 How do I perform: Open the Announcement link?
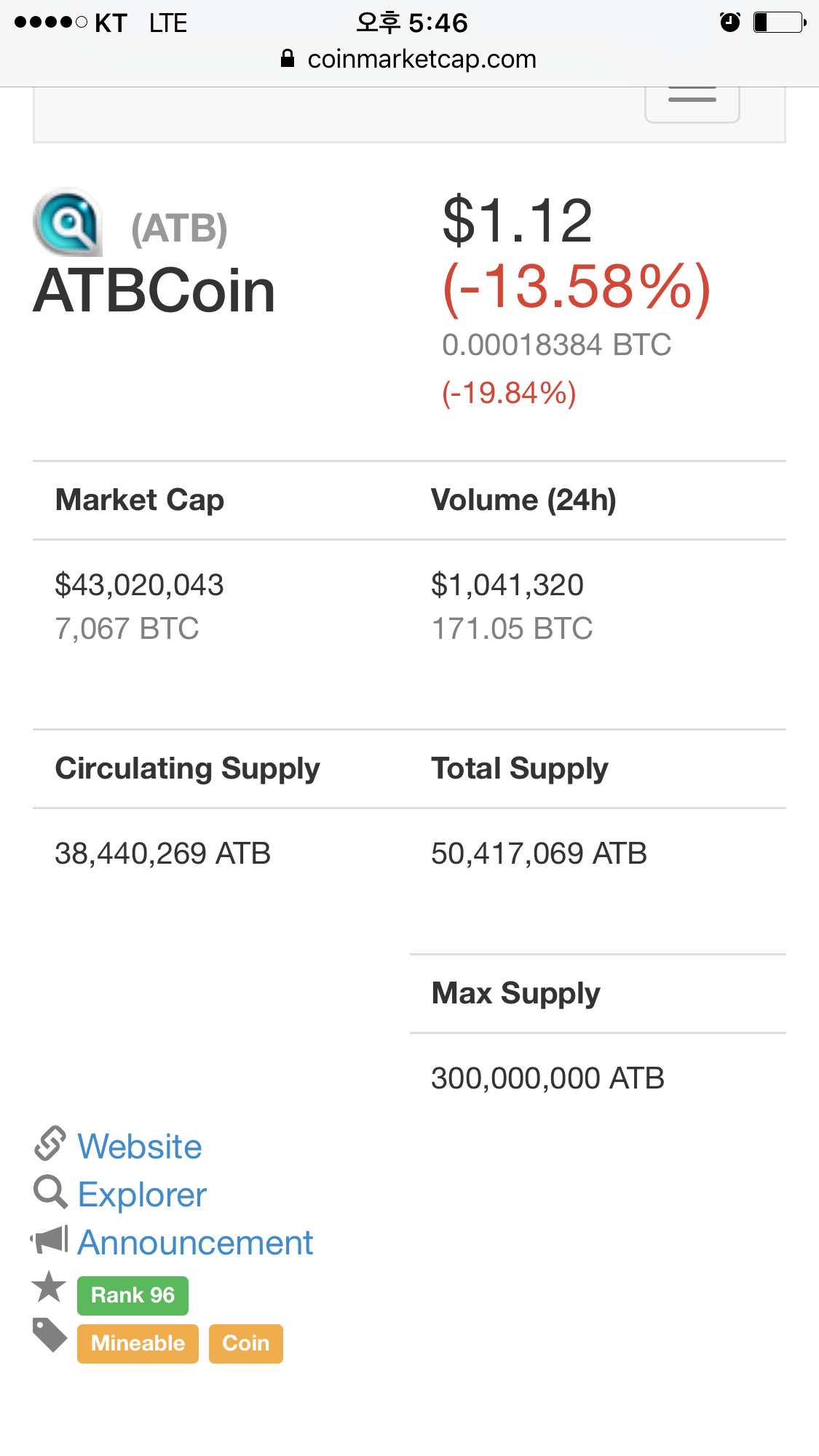point(195,1242)
